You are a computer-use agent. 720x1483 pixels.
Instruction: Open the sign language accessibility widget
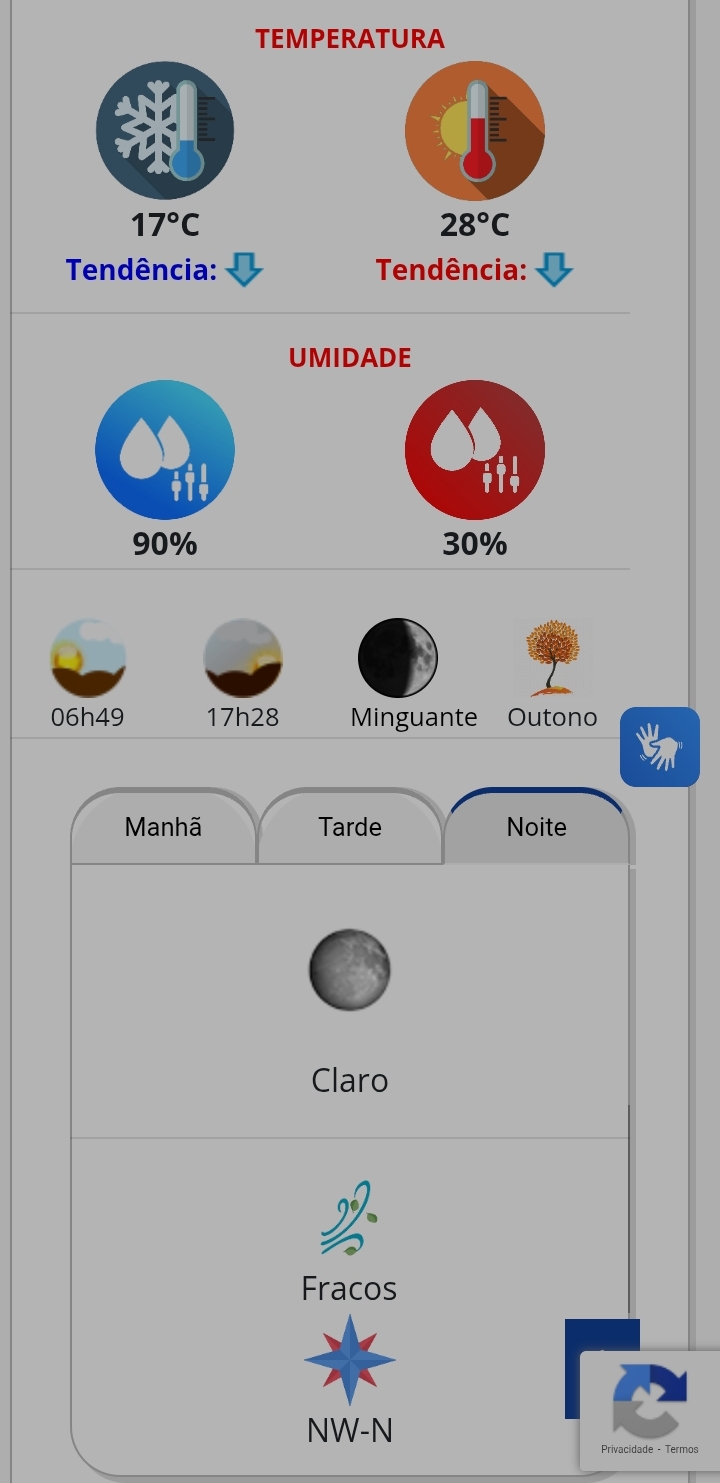click(x=659, y=747)
